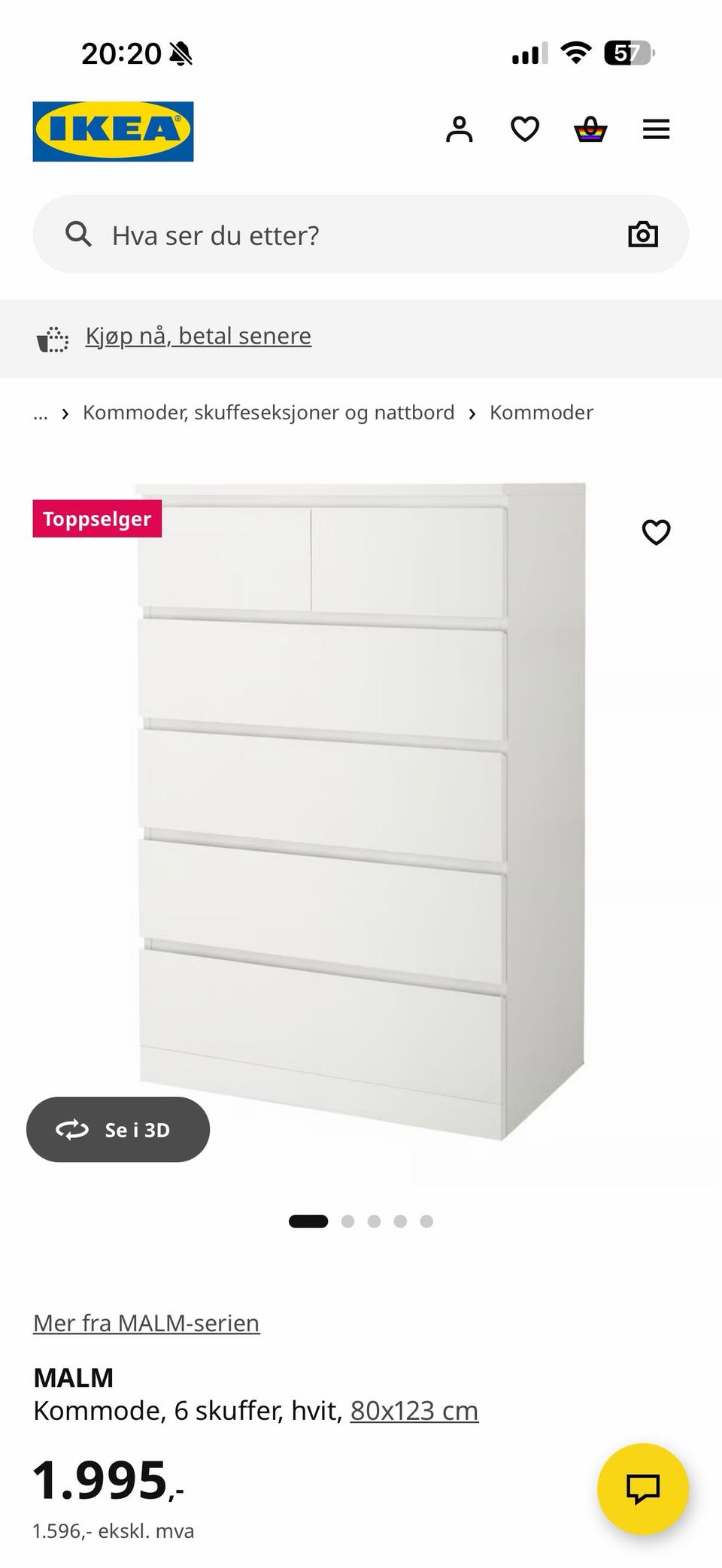722x1568 pixels.
Task: Open the IKEA home page logo
Action: pos(113,131)
